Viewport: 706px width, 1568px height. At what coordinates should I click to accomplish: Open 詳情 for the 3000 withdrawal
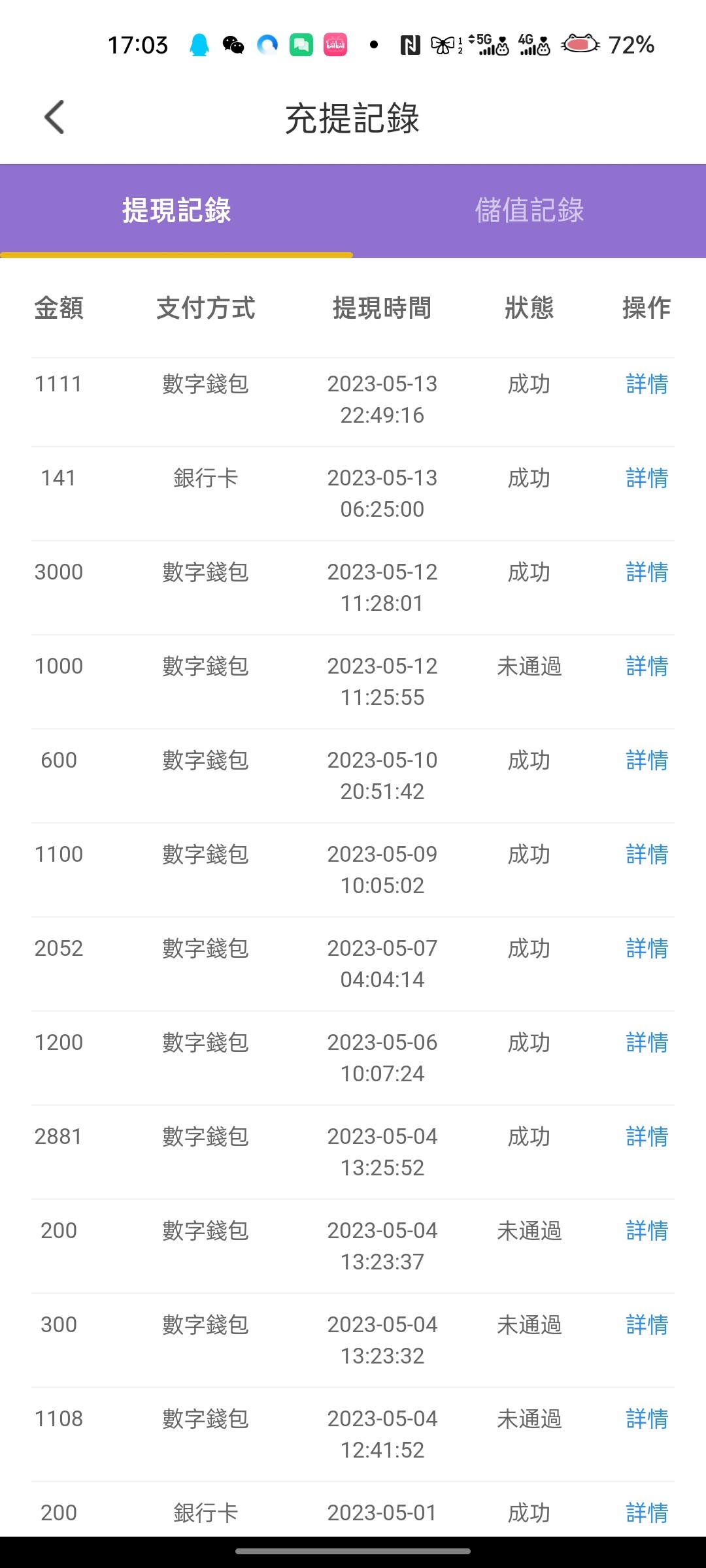[647, 572]
